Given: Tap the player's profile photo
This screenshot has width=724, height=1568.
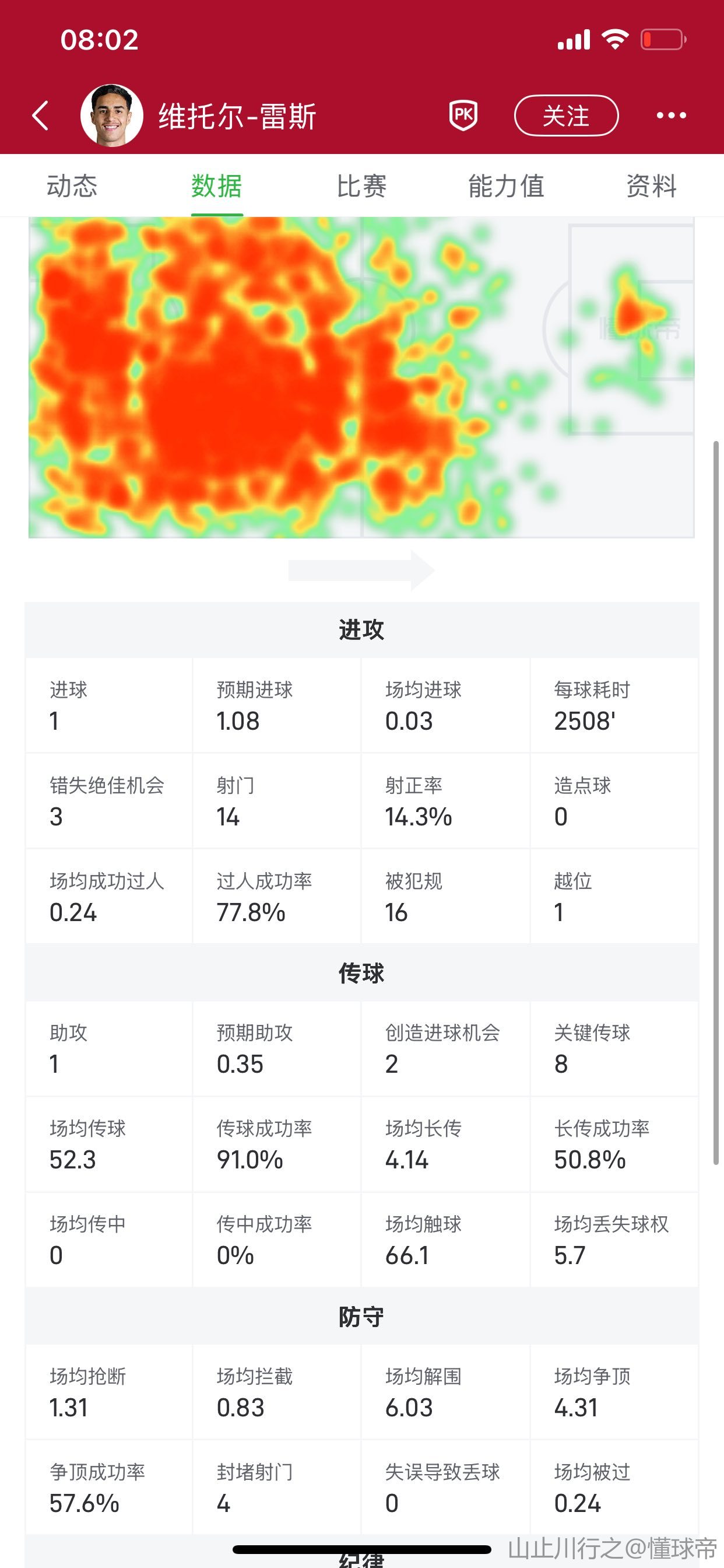Looking at the screenshot, I should click(112, 116).
